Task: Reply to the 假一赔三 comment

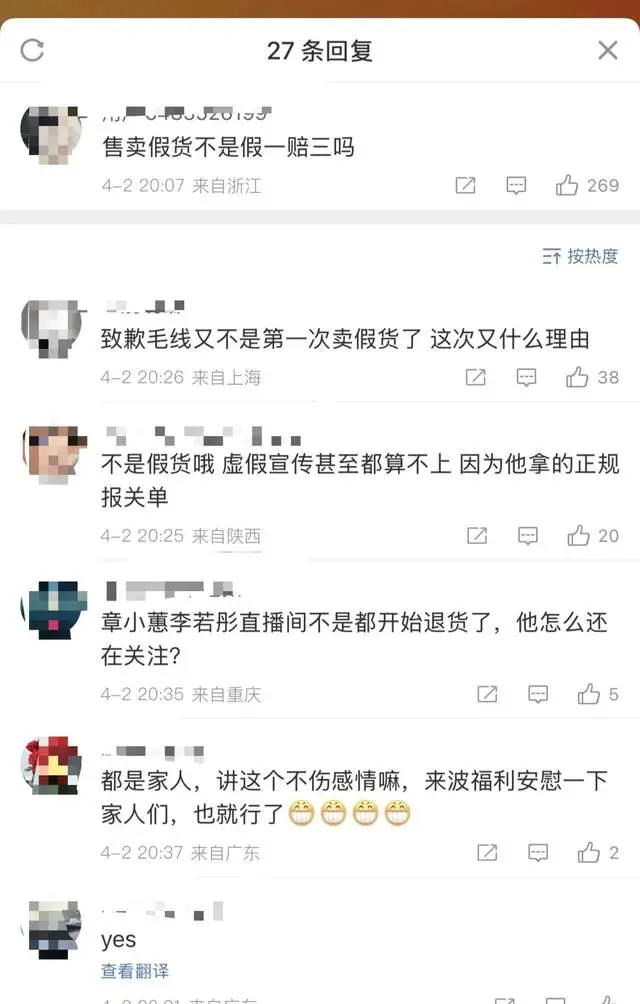Action: click(516, 185)
